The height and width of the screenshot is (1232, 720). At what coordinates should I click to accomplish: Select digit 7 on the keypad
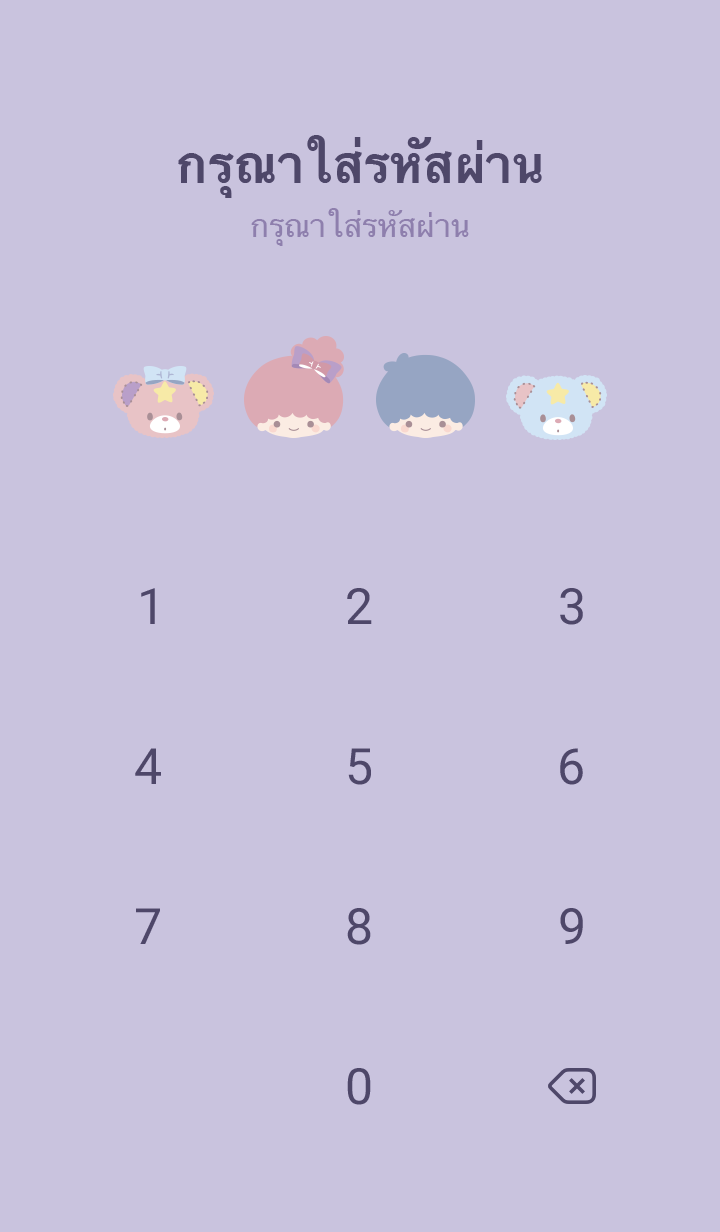click(x=148, y=927)
